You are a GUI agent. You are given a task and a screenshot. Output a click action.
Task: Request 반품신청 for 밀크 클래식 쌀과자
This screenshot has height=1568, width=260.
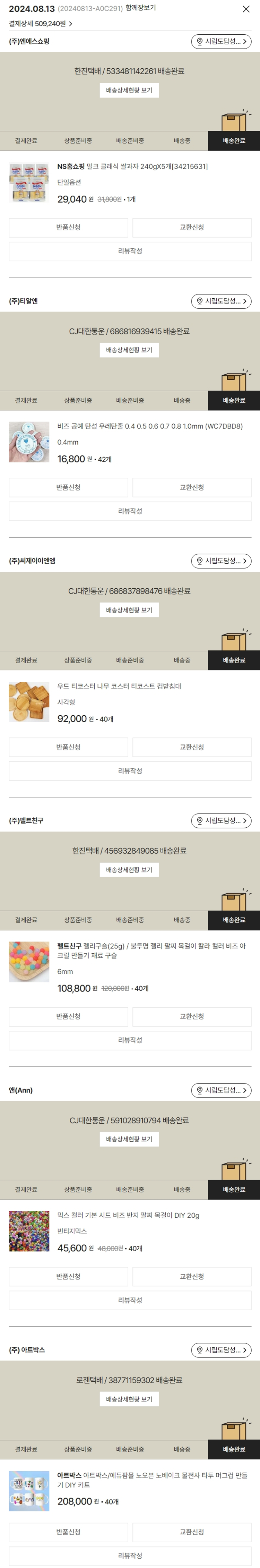tap(68, 227)
